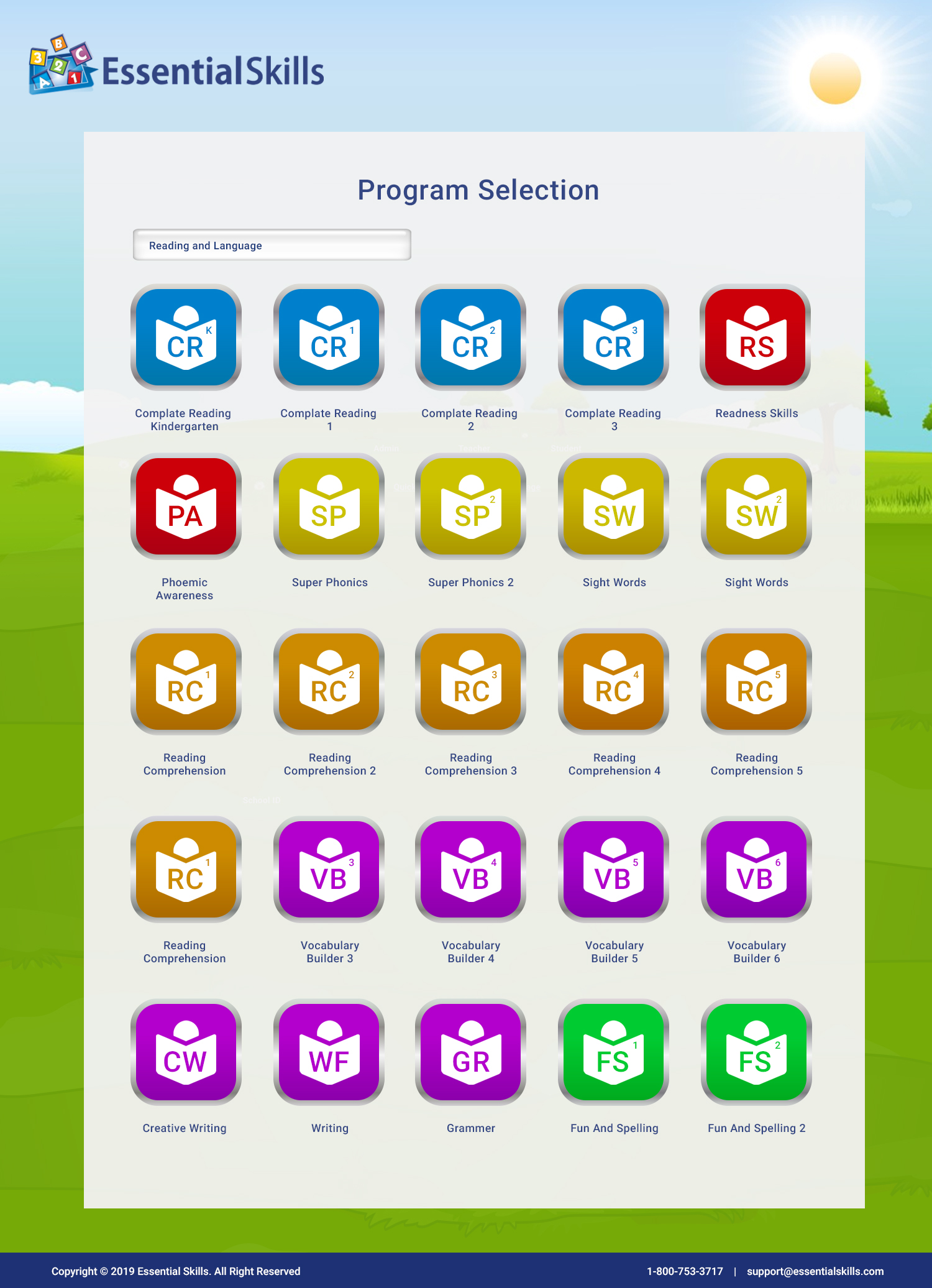Select the Complate Reading 3 tile
Image resolution: width=932 pixels, height=1288 pixels.
click(x=613, y=338)
